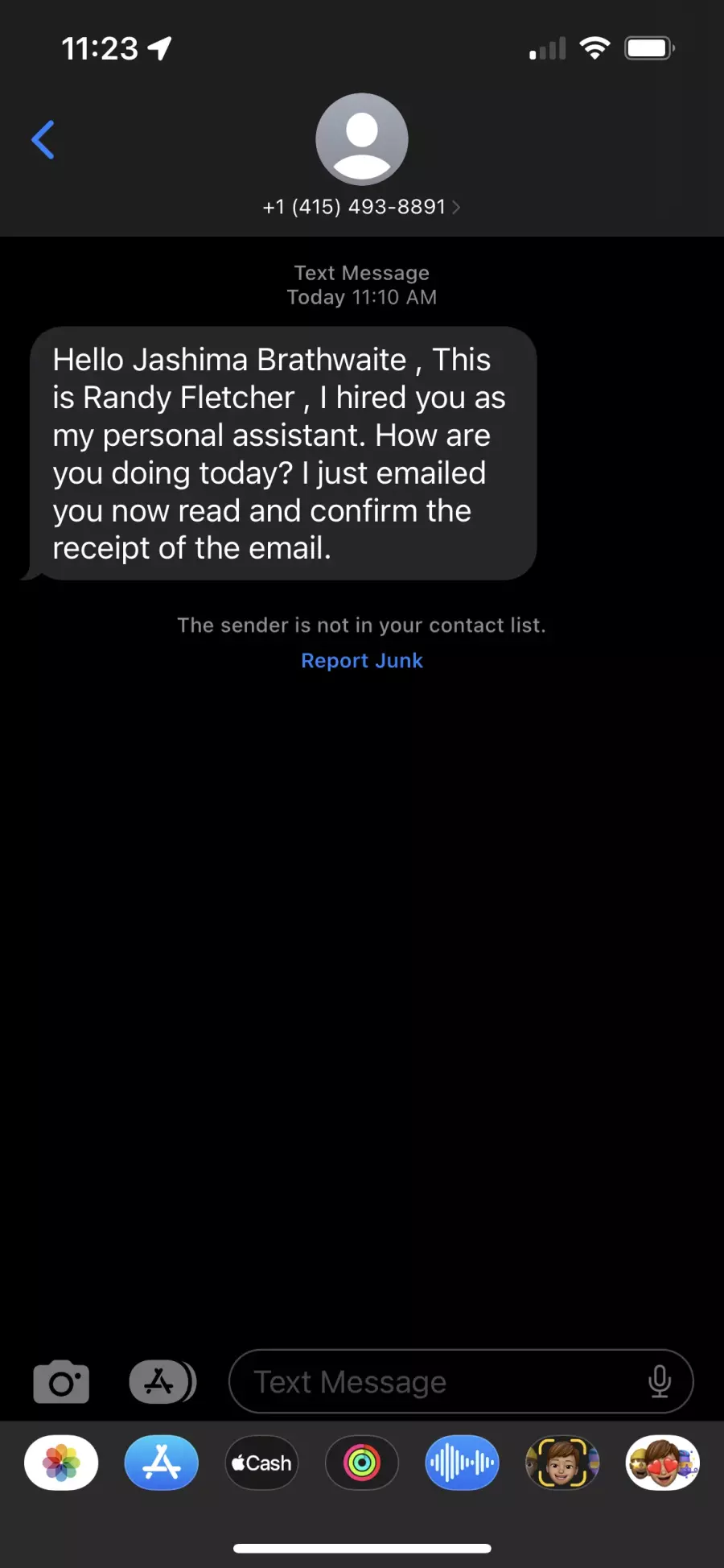The width and height of the screenshot is (724, 1568).
Task: Open the App Store iMessage app
Action: click(162, 1463)
